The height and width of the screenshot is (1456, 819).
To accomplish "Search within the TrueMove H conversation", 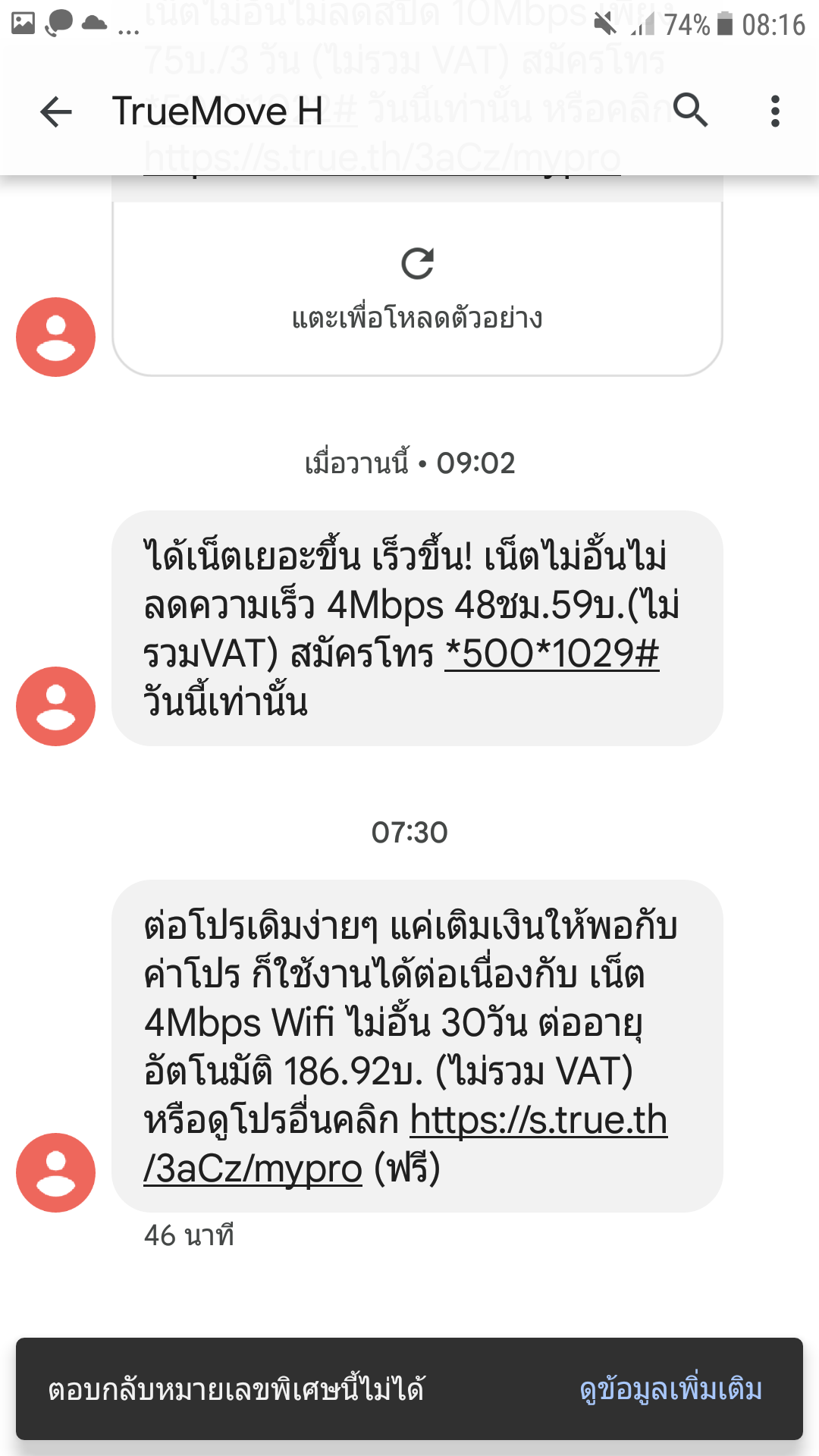I will tap(690, 111).
